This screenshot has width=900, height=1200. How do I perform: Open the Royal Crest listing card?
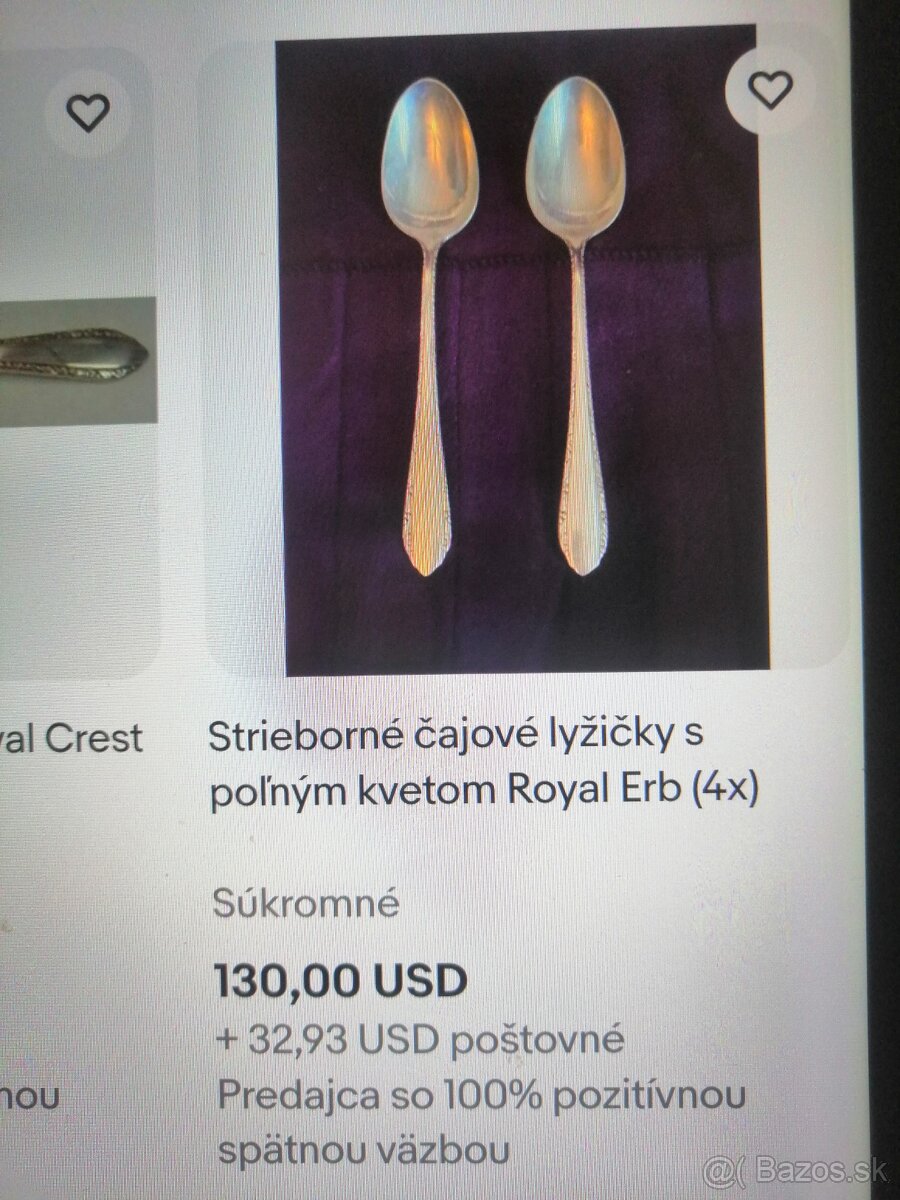click(75, 360)
